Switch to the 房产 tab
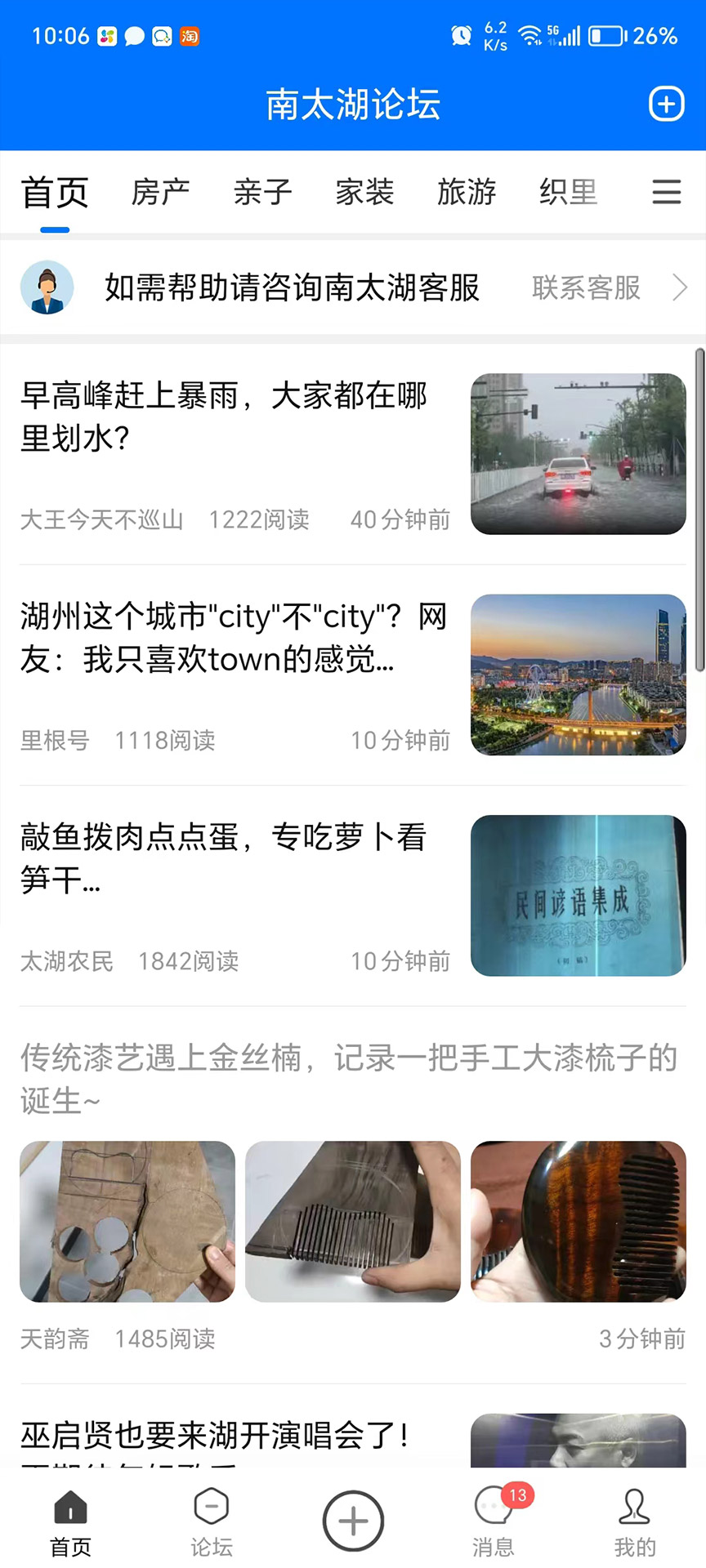 (161, 192)
